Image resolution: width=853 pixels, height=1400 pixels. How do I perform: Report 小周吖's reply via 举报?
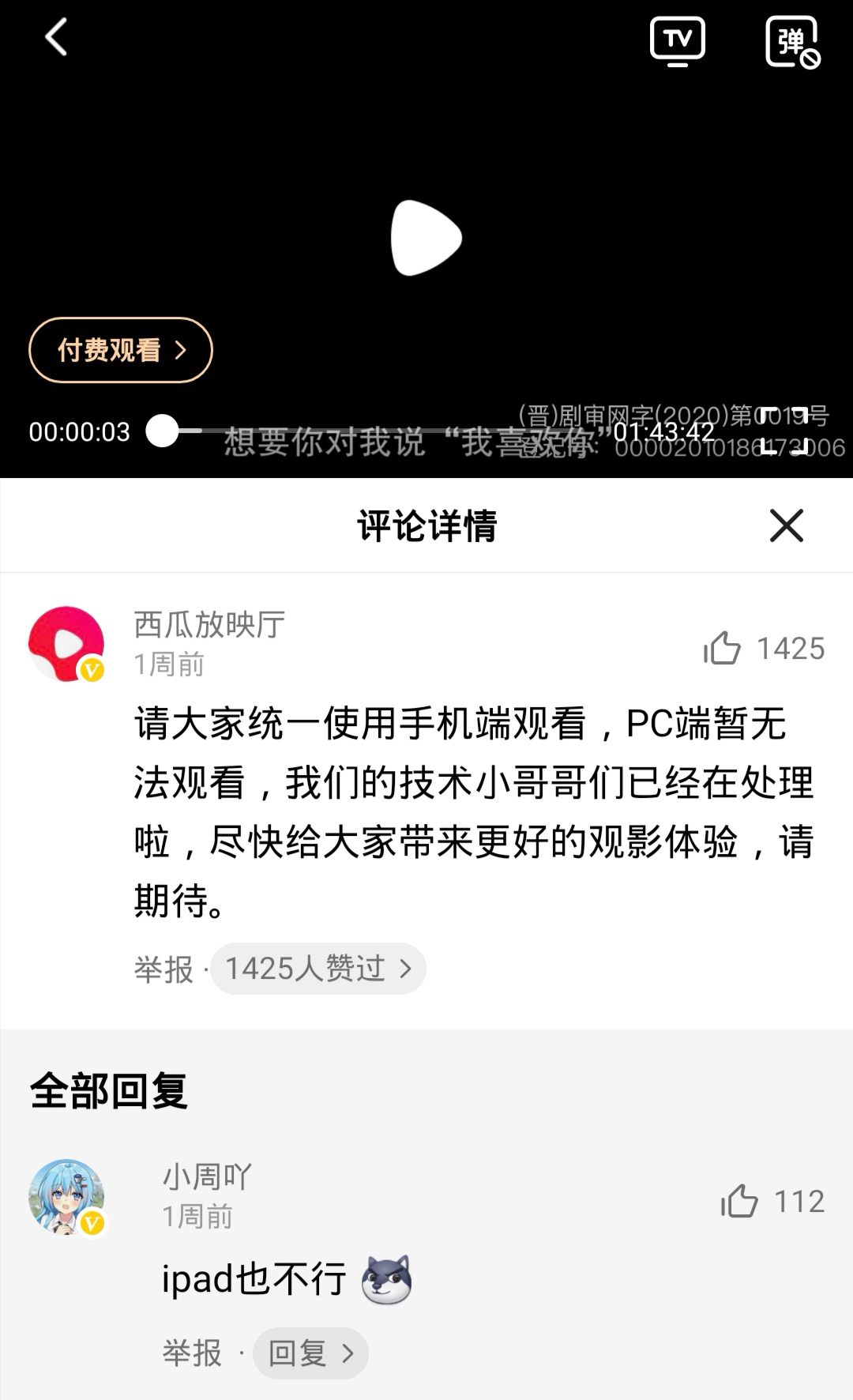point(192,1353)
